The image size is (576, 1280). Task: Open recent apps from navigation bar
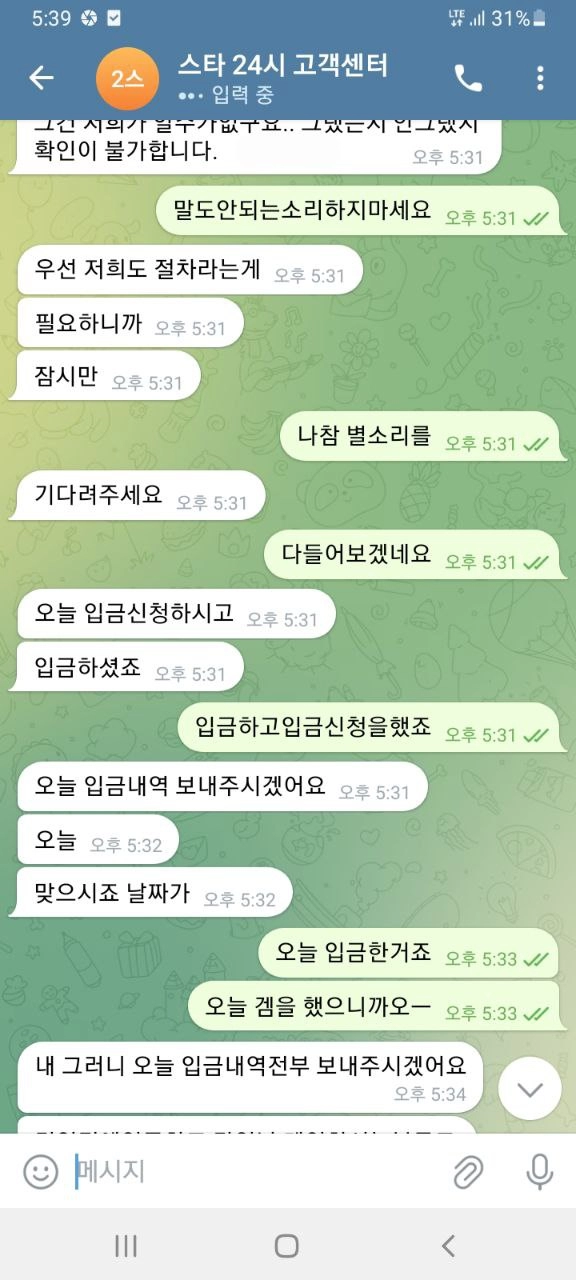coord(126,1245)
